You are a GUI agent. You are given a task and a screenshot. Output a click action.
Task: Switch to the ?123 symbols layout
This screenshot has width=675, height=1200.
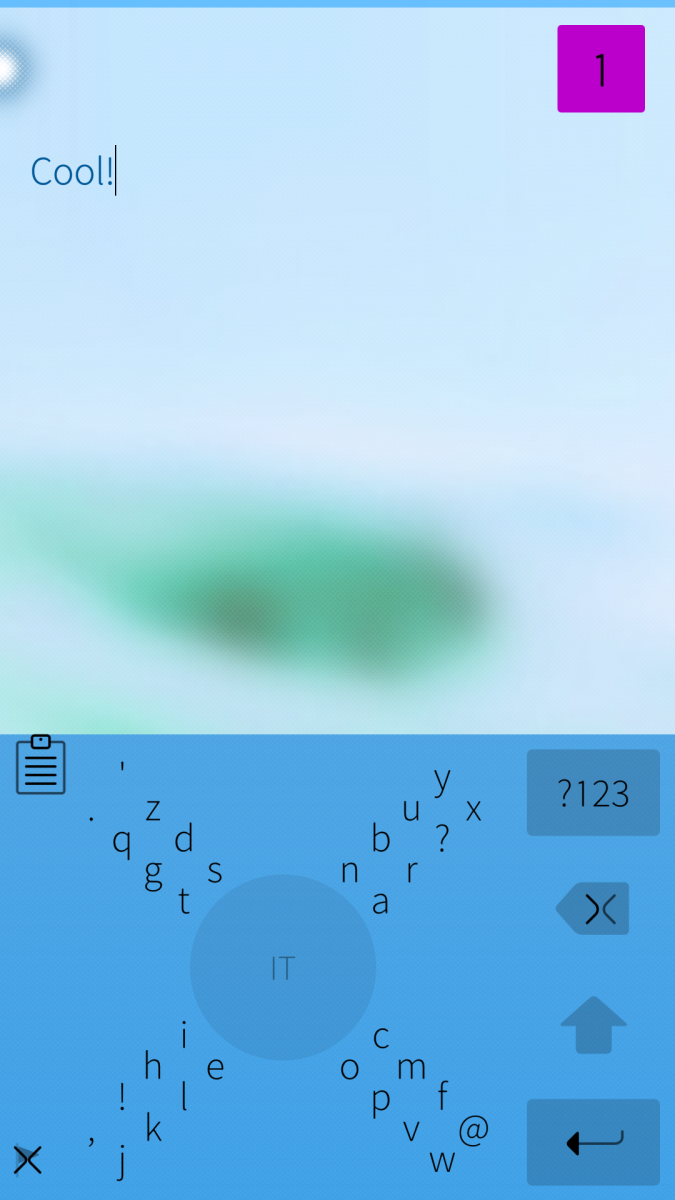(x=593, y=793)
